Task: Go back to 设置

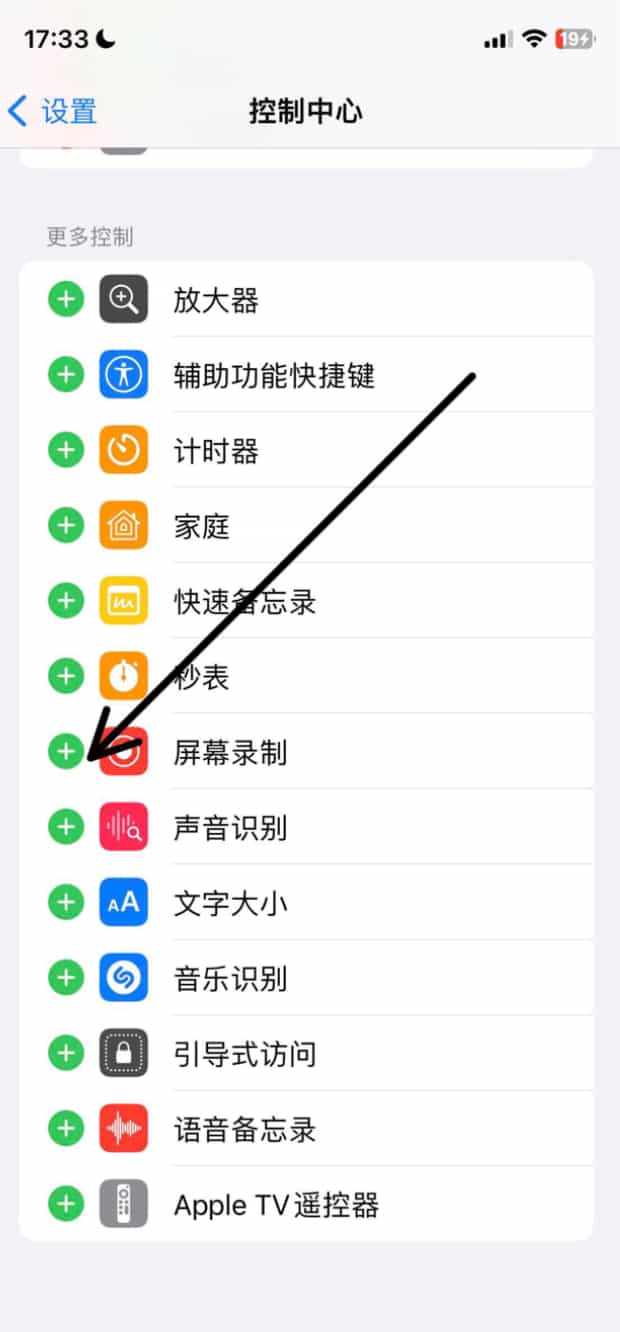Action: pyautogui.click(x=52, y=111)
